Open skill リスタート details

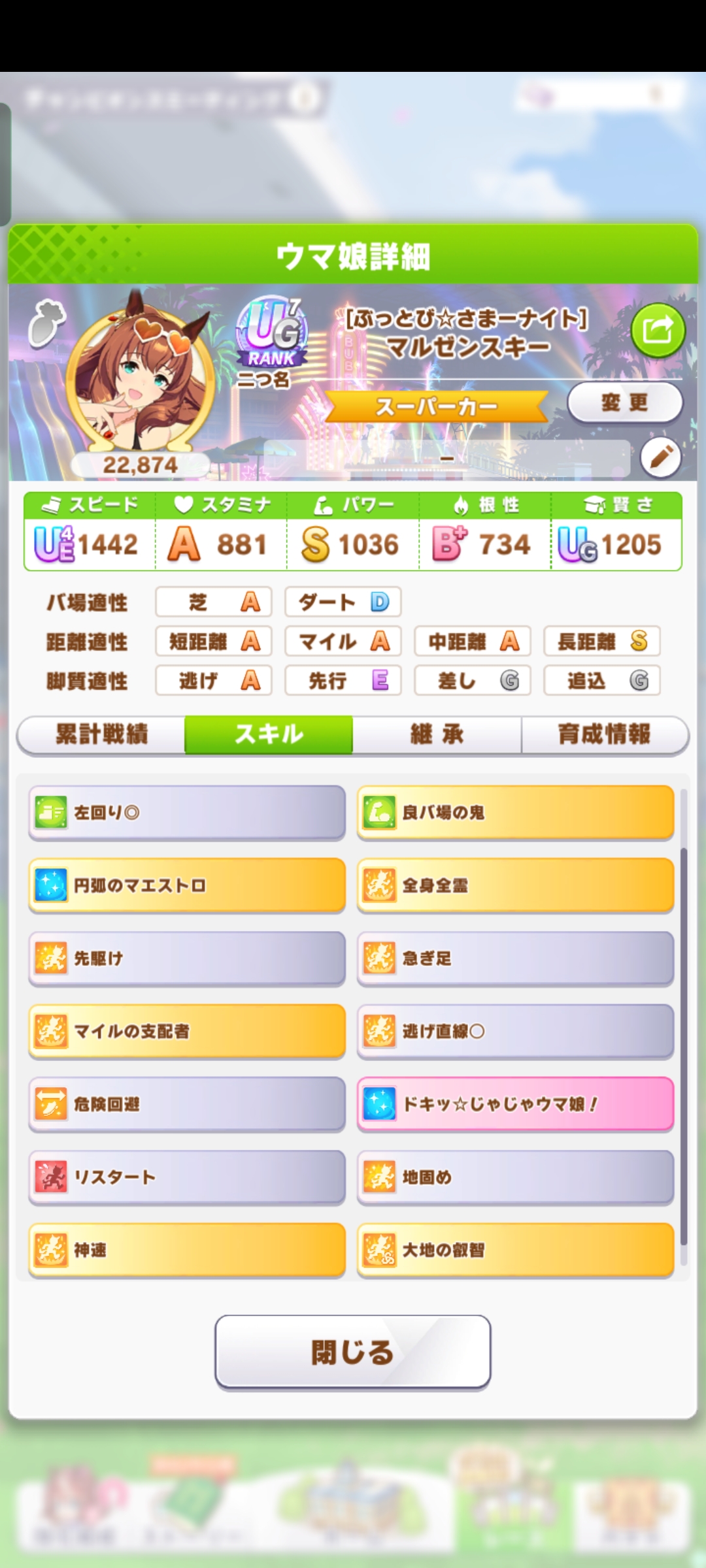tap(187, 1177)
